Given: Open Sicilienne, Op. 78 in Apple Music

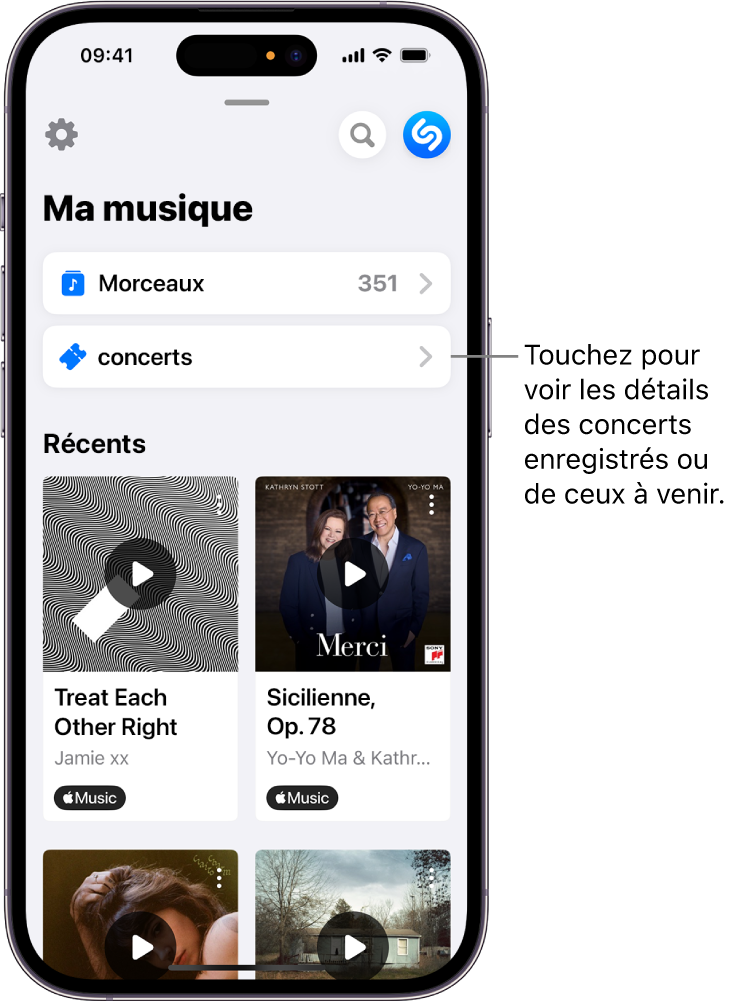Looking at the screenshot, I should point(302,798).
